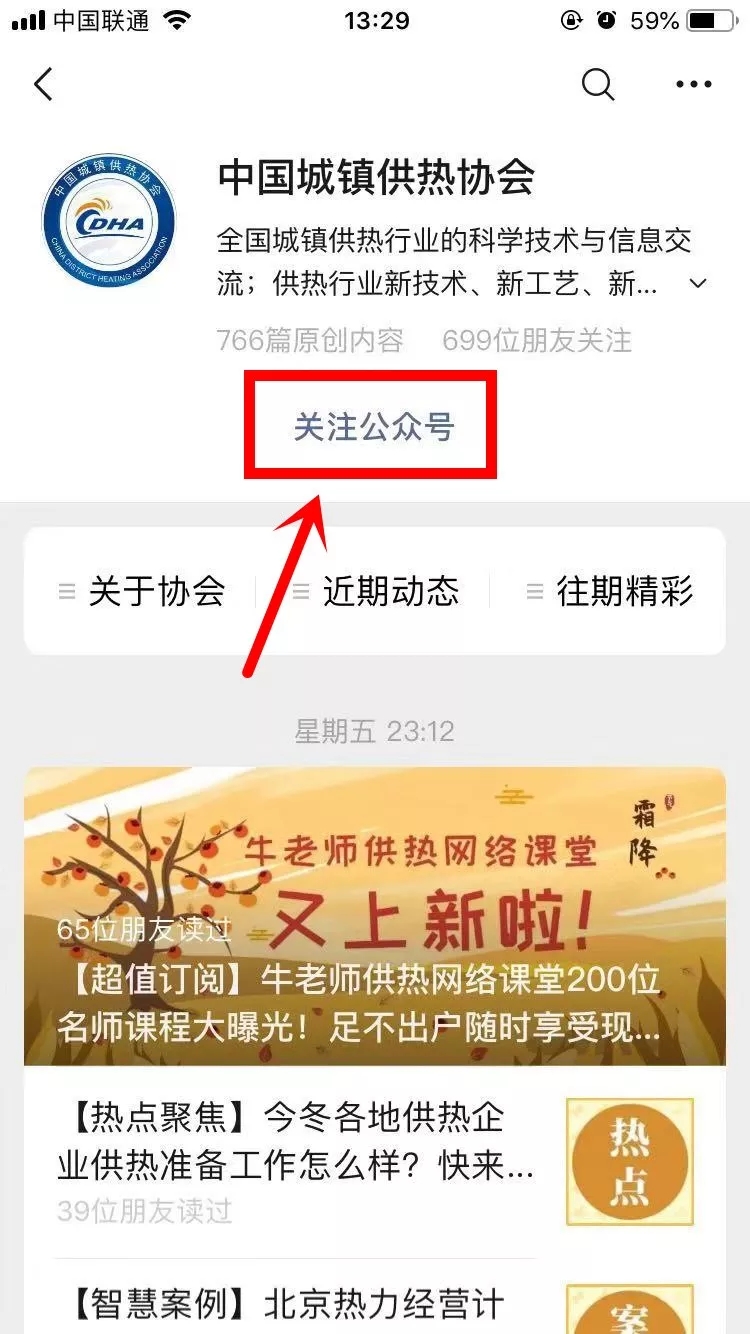The width and height of the screenshot is (750, 1334).
Task: Go back using the arrow icon
Action: point(43,84)
